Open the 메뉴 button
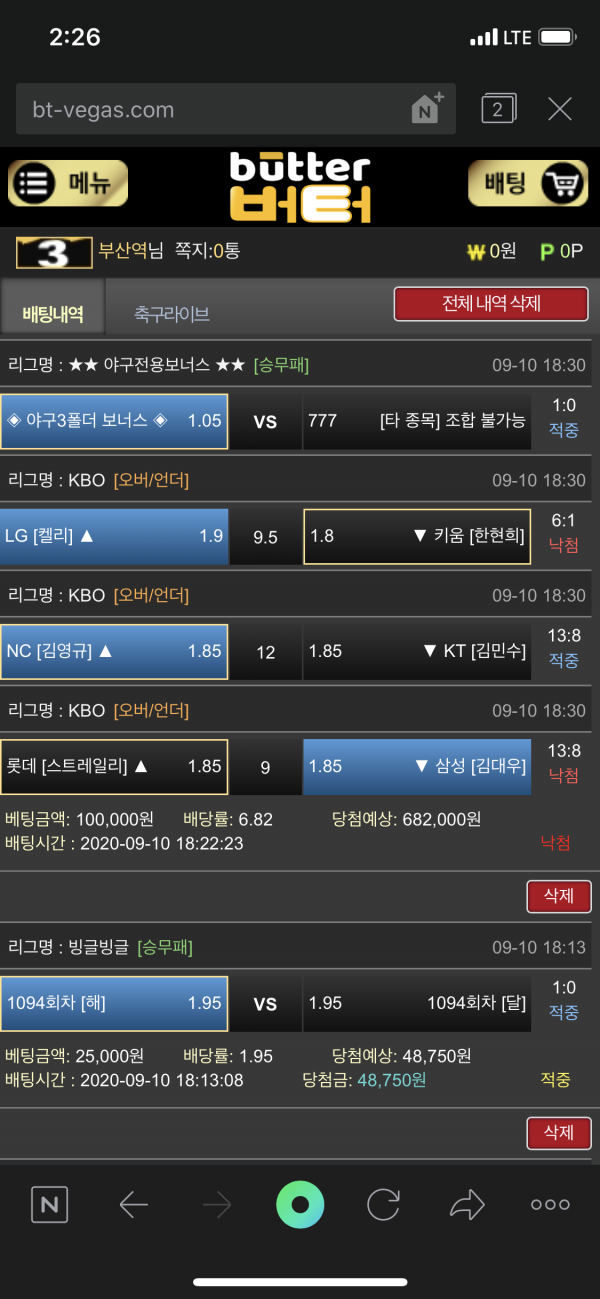The image size is (600, 1299). click(x=68, y=184)
